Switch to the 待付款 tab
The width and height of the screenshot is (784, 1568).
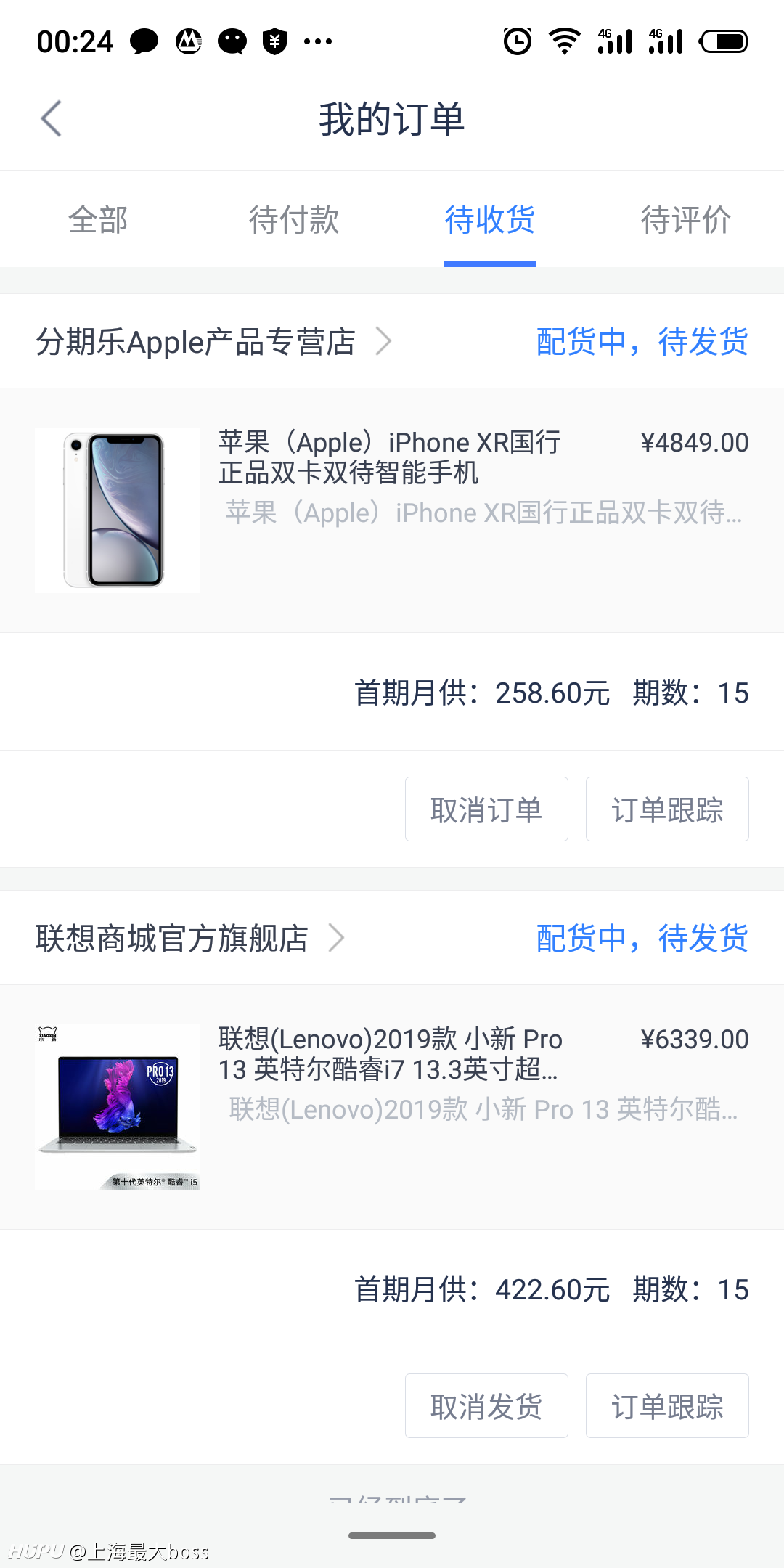click(x=294, y=219)
